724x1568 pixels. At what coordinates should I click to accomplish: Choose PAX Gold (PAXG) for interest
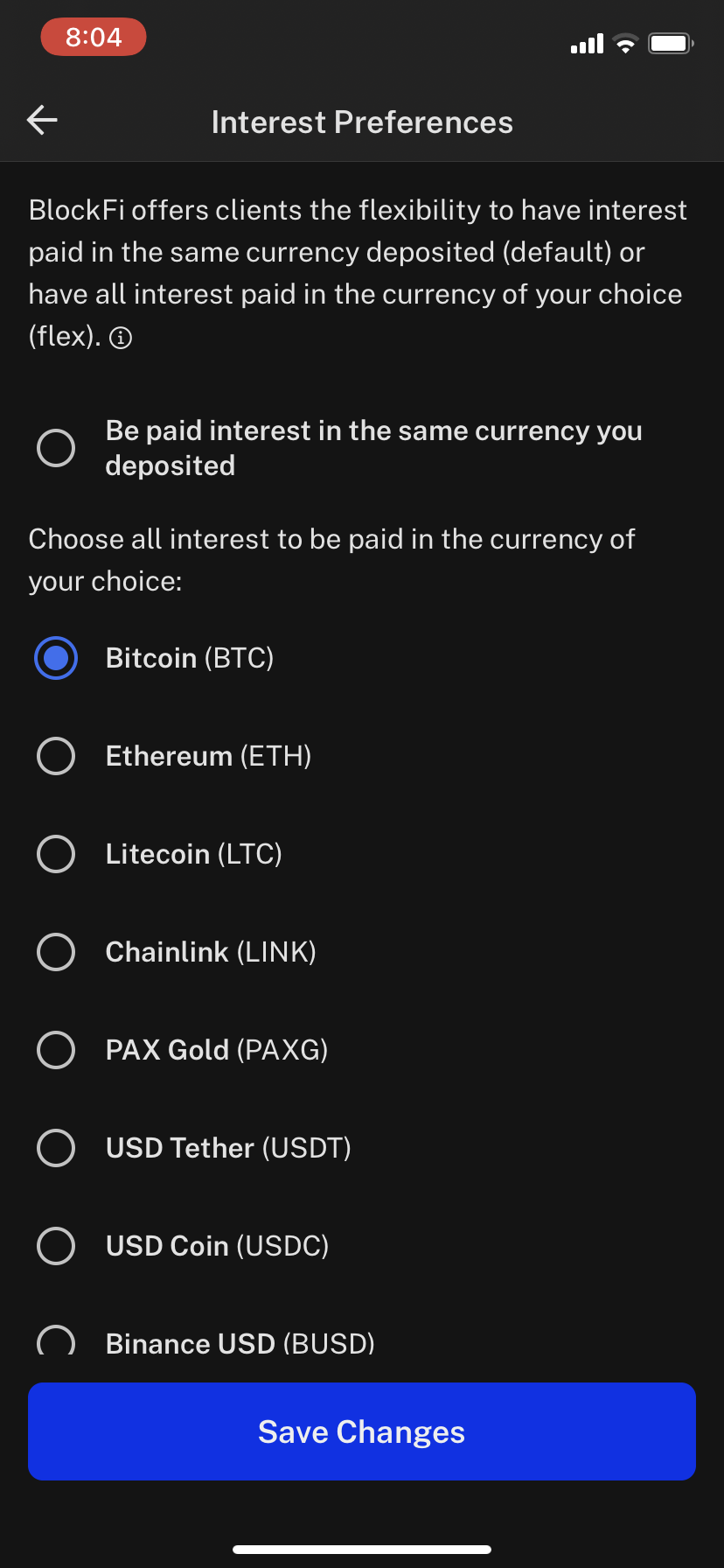tap(56, 1050)
